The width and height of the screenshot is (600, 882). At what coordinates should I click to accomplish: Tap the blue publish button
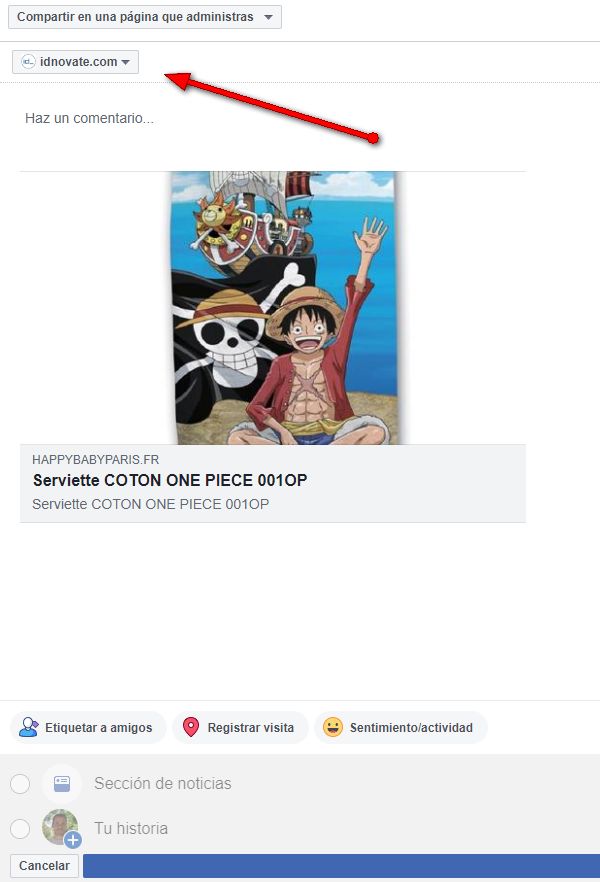(x=340, y=866)
